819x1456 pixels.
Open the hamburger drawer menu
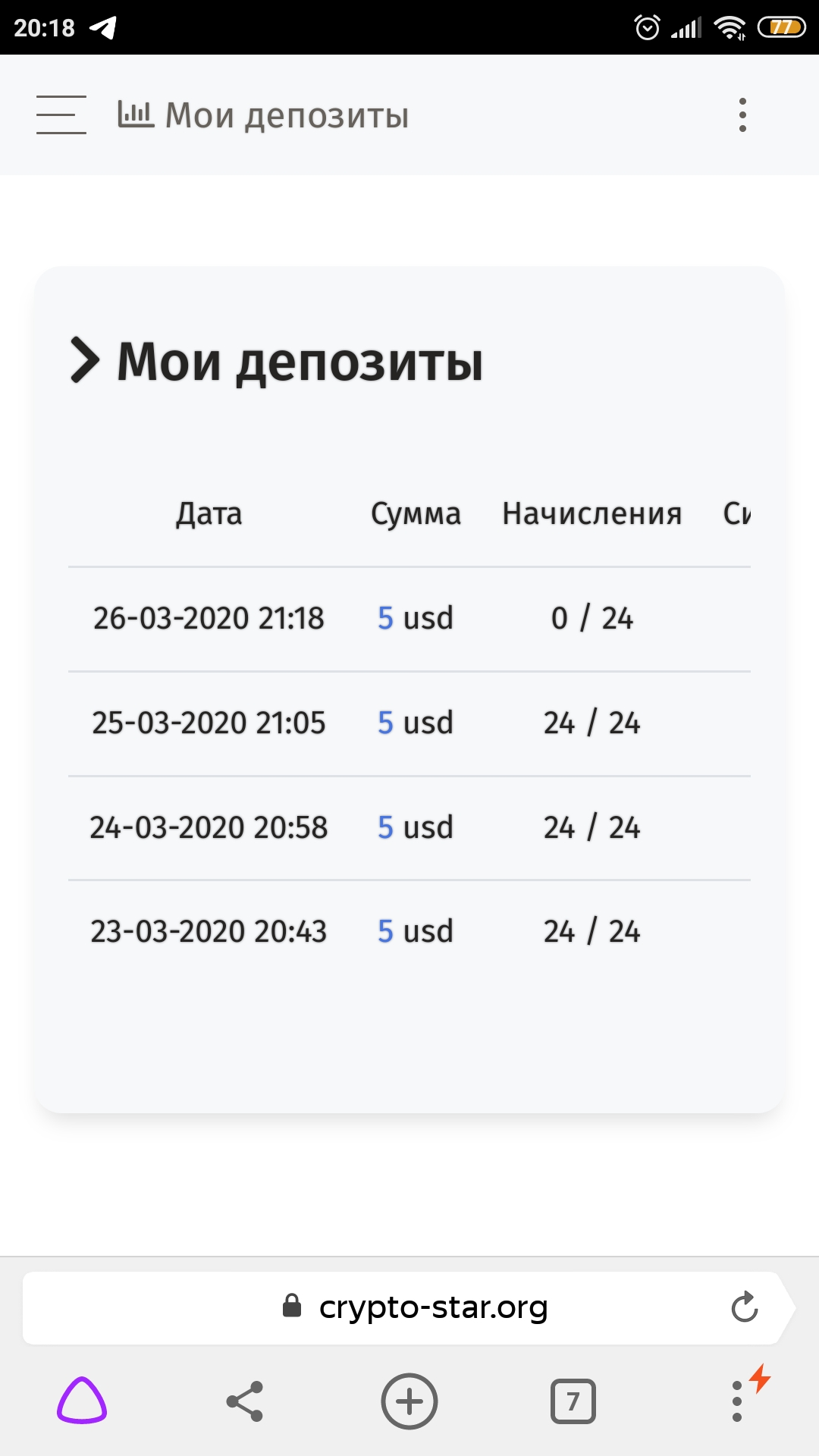click(x=61, y=115)
